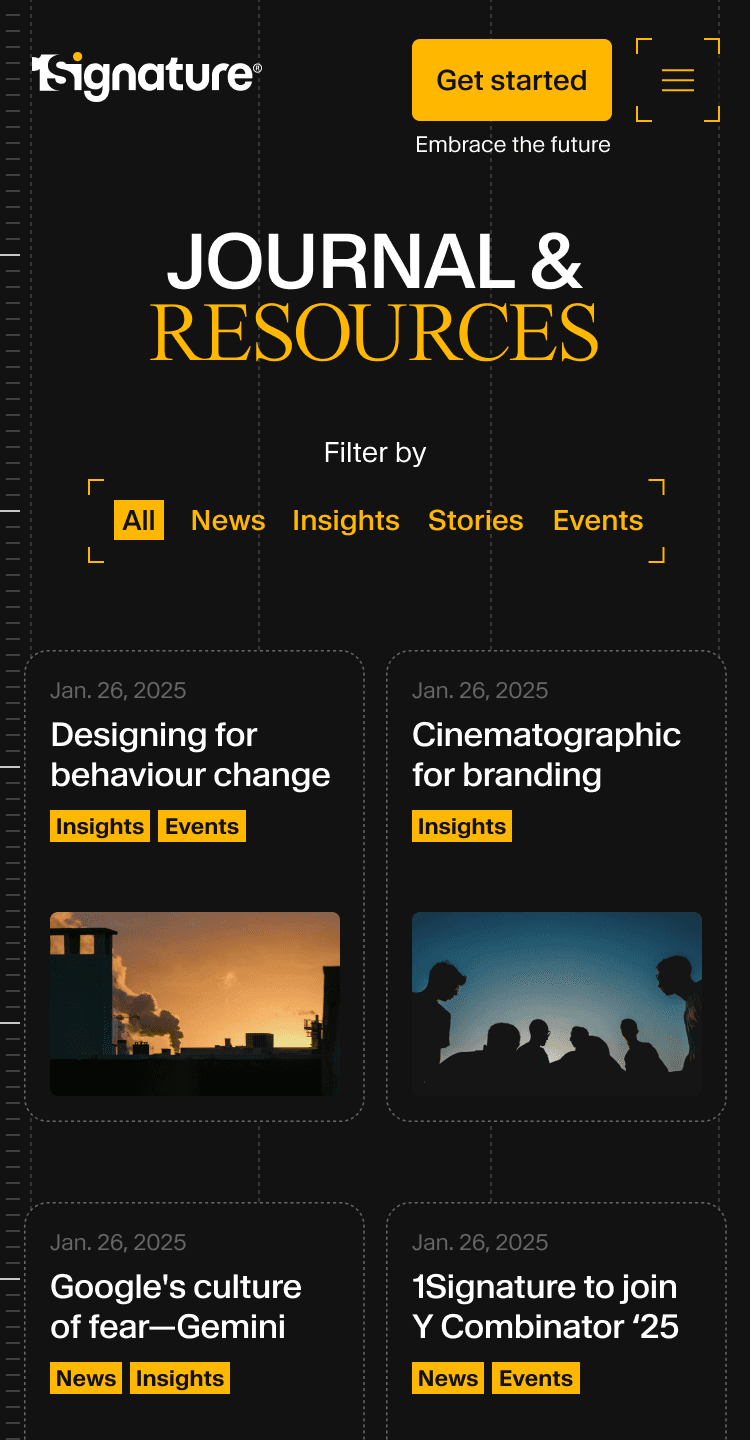Filter articles by Insights
The height and width of the screenshot is (1440, 750).
click(x=346, y=520)
